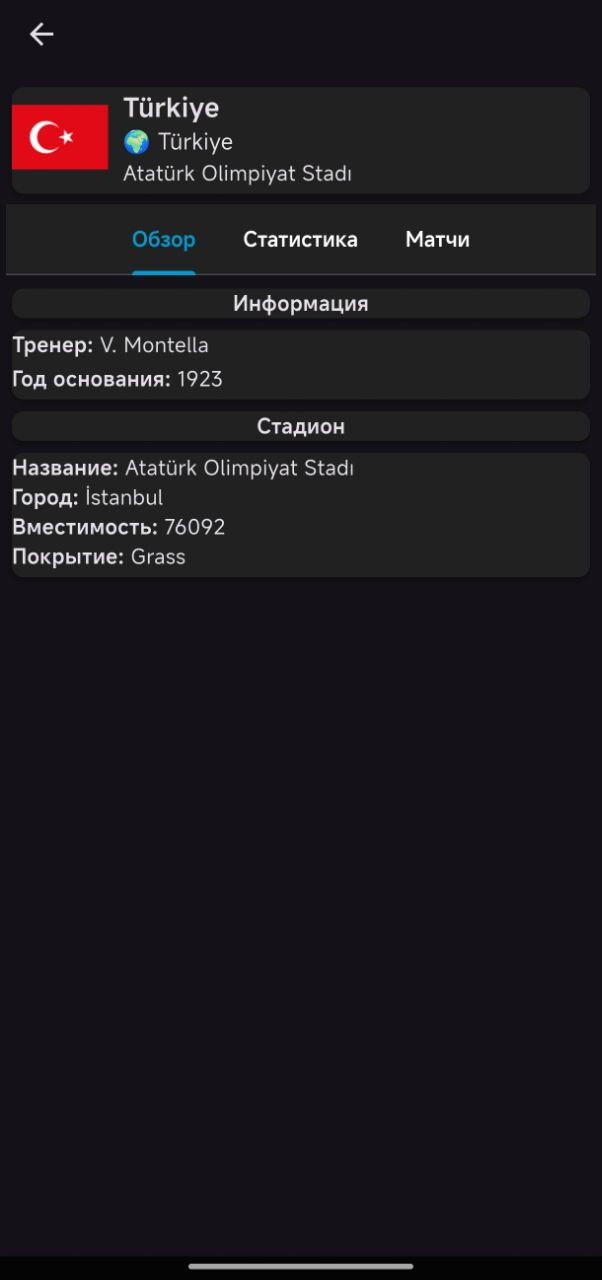Go back using the top arrow
Screen dimensions: 602x1280
tap(41, 34)
